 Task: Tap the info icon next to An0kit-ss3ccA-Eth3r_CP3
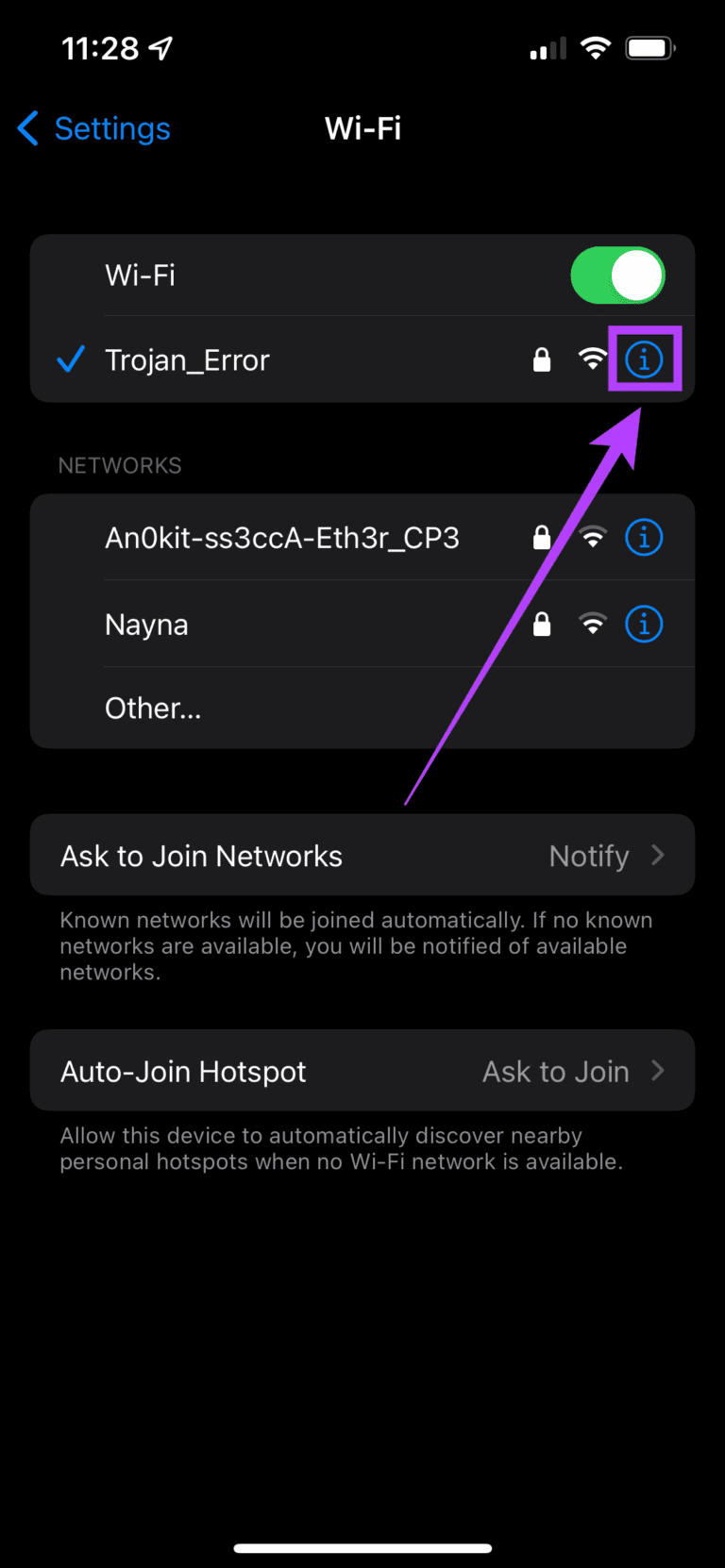(x=644, y=537)
